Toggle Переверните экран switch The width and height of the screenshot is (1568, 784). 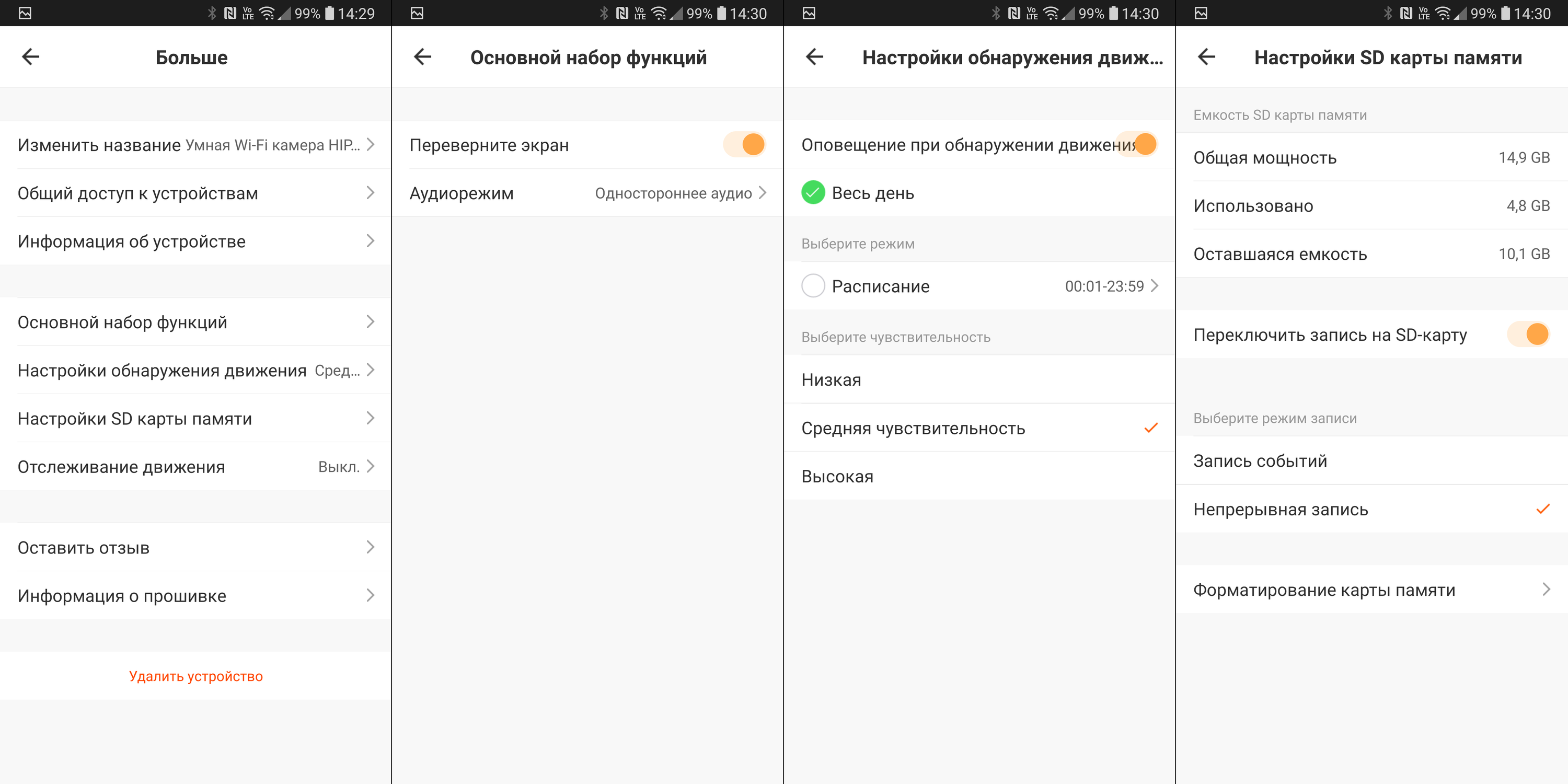[745, 145]
